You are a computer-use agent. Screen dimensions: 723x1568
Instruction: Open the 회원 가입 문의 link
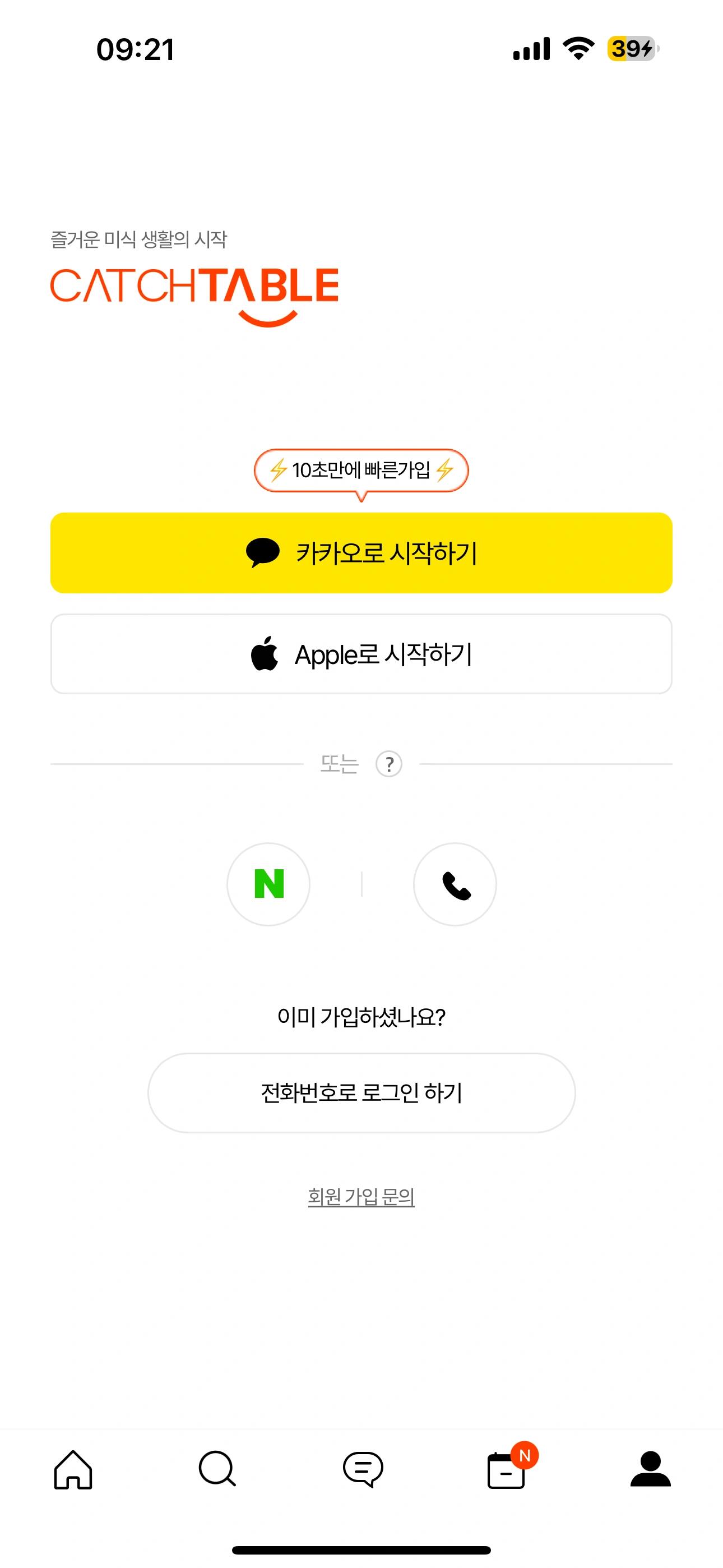(361, 1197)
